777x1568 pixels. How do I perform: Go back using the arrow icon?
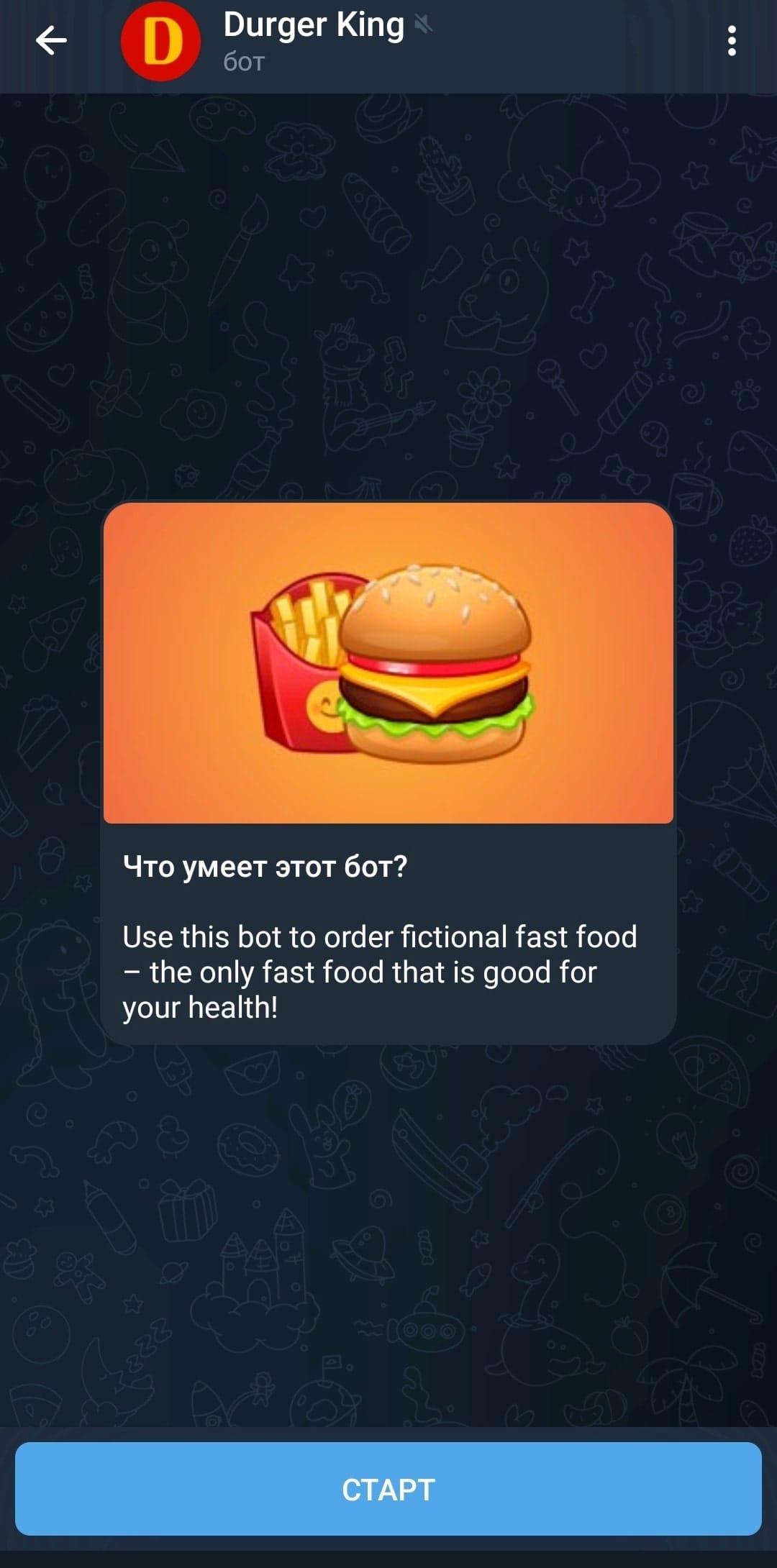click(51, 40)
